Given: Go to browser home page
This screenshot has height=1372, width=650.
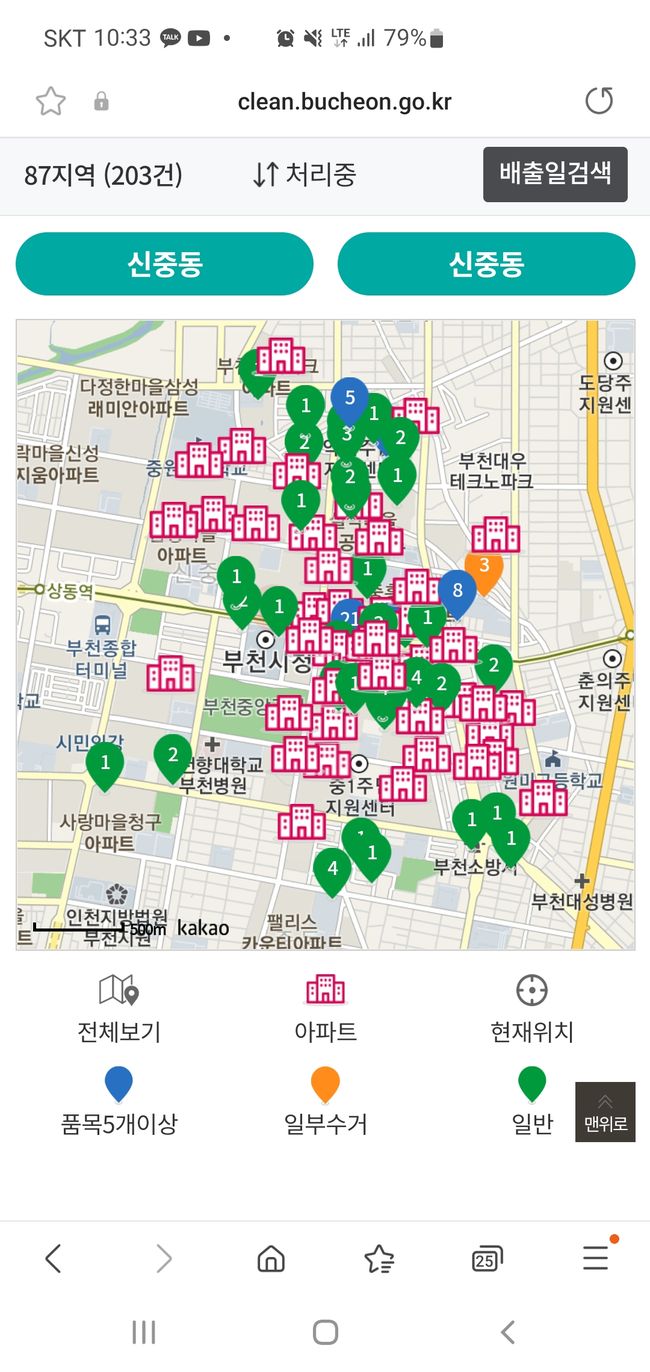Looking at the screenshot, I should coord(271,1259).
